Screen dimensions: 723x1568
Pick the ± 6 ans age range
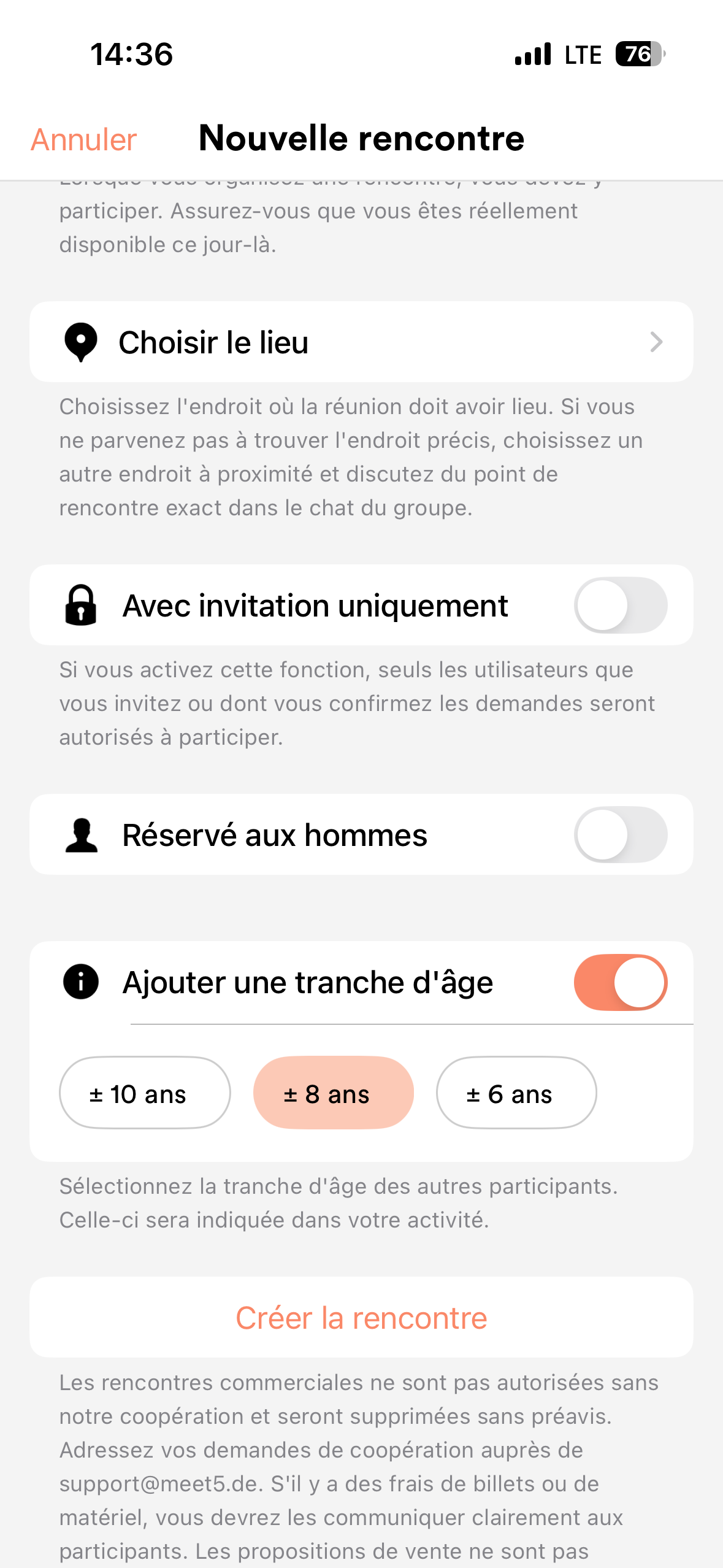(516, 1093)
